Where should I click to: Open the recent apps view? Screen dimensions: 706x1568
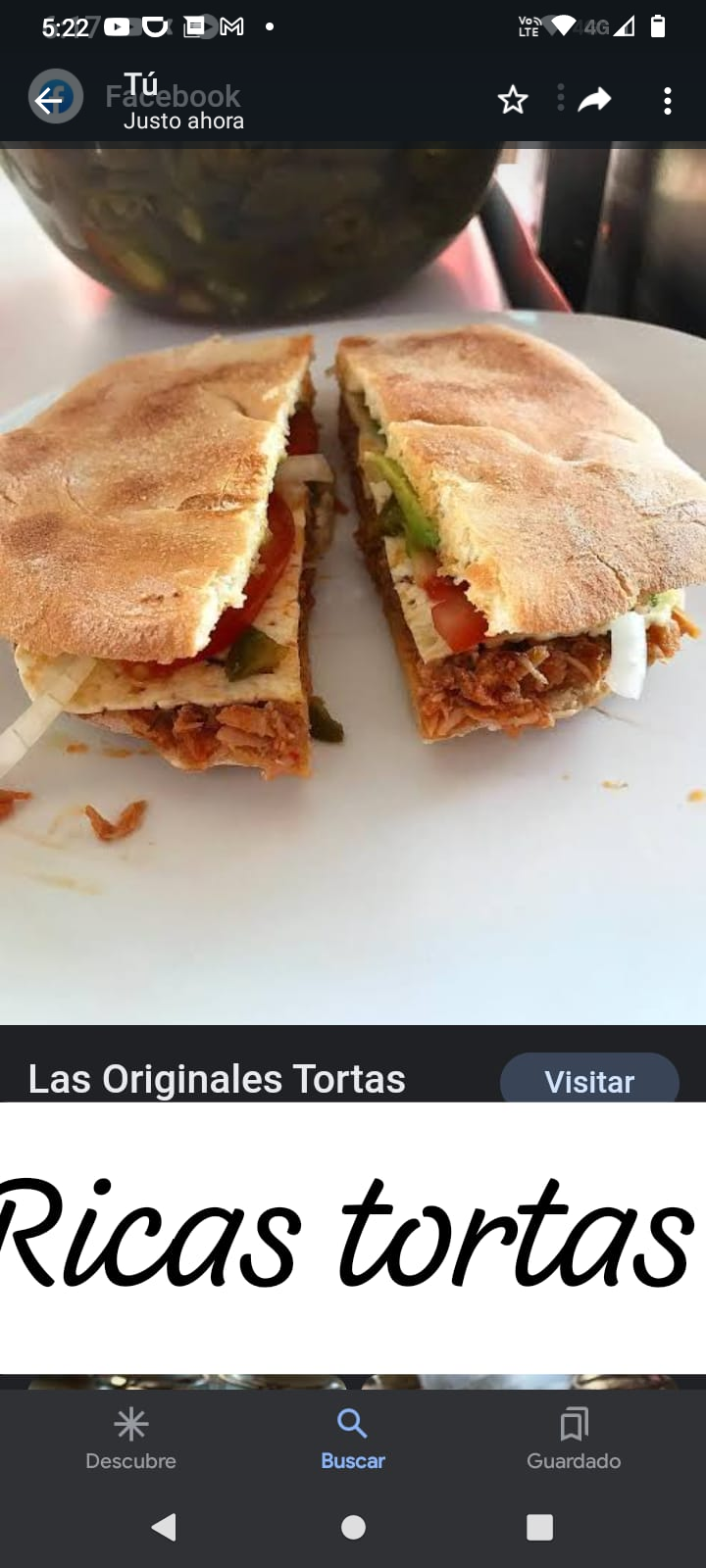[x=539, y=1527]
